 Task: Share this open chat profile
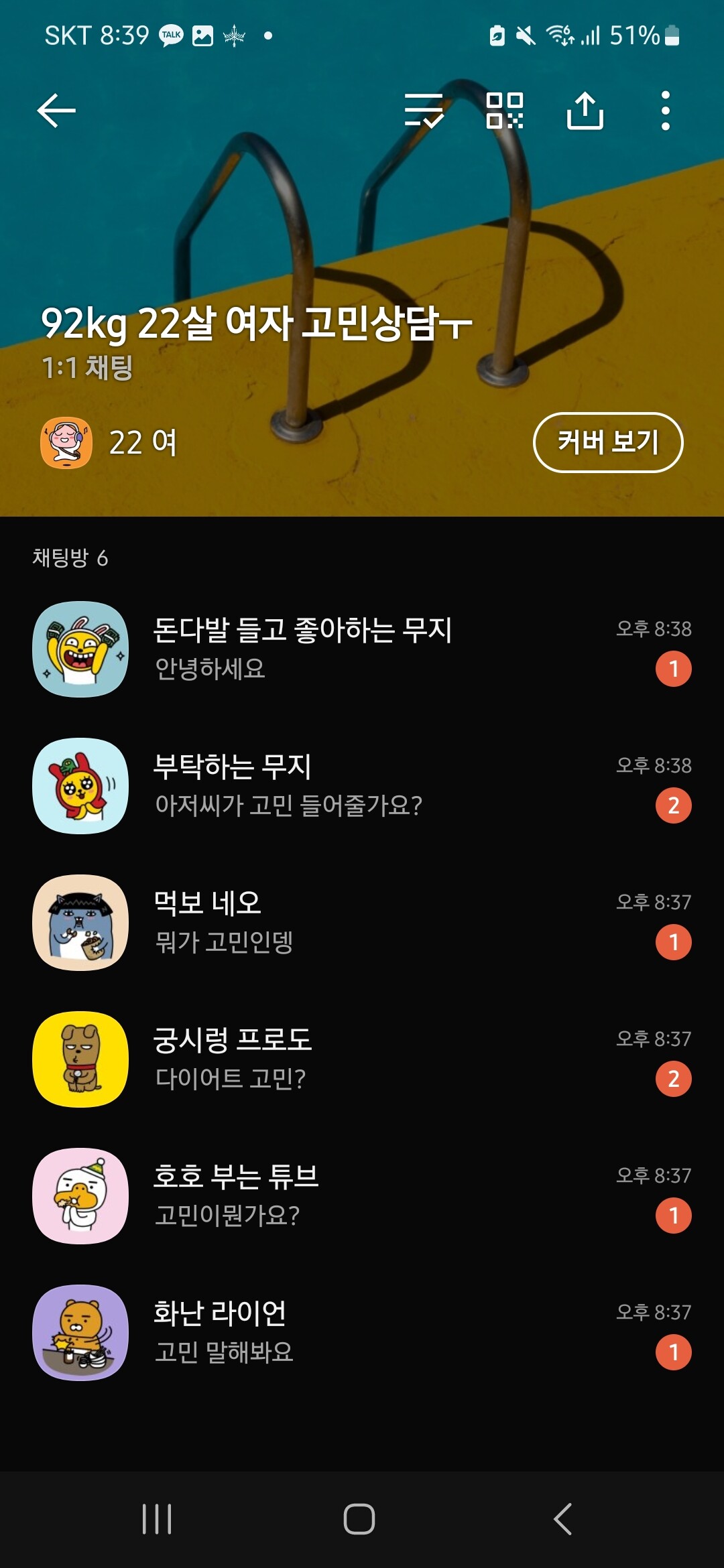click(585, 111)
